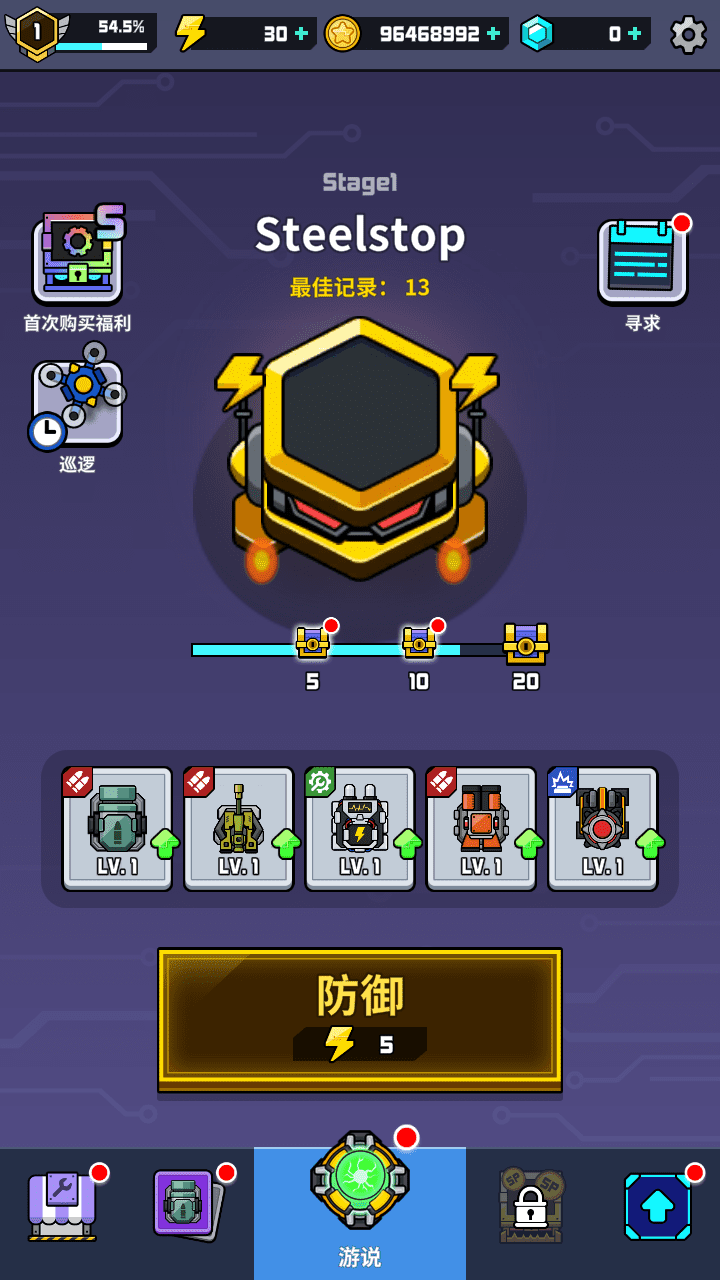Add gems with the plus
The image size is (720, 1280).
[x=635, y=34]
